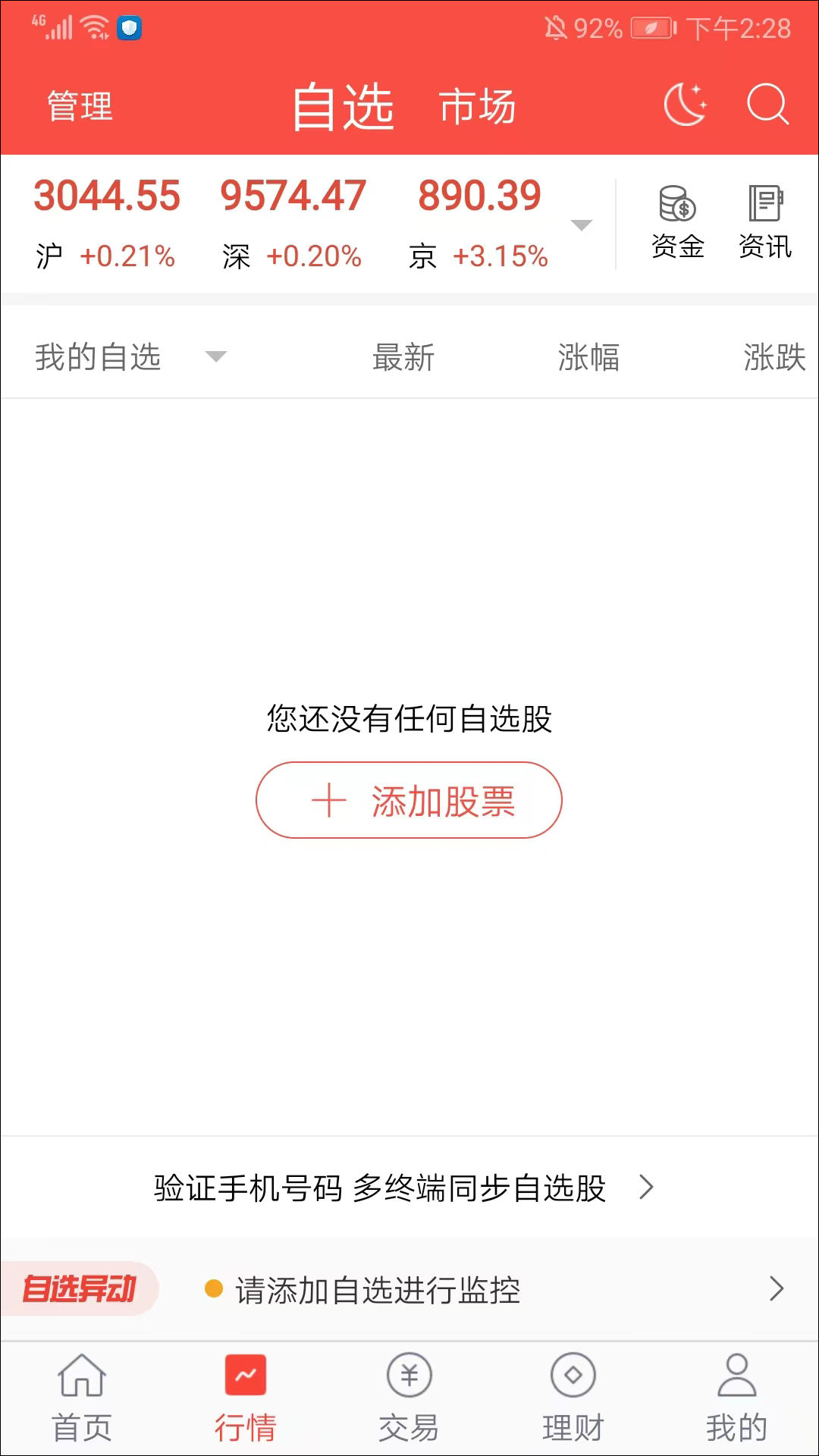Viewport: 819px width, 1456px height.
Task: Open the search icon in top bar
Action: [768, 105]
